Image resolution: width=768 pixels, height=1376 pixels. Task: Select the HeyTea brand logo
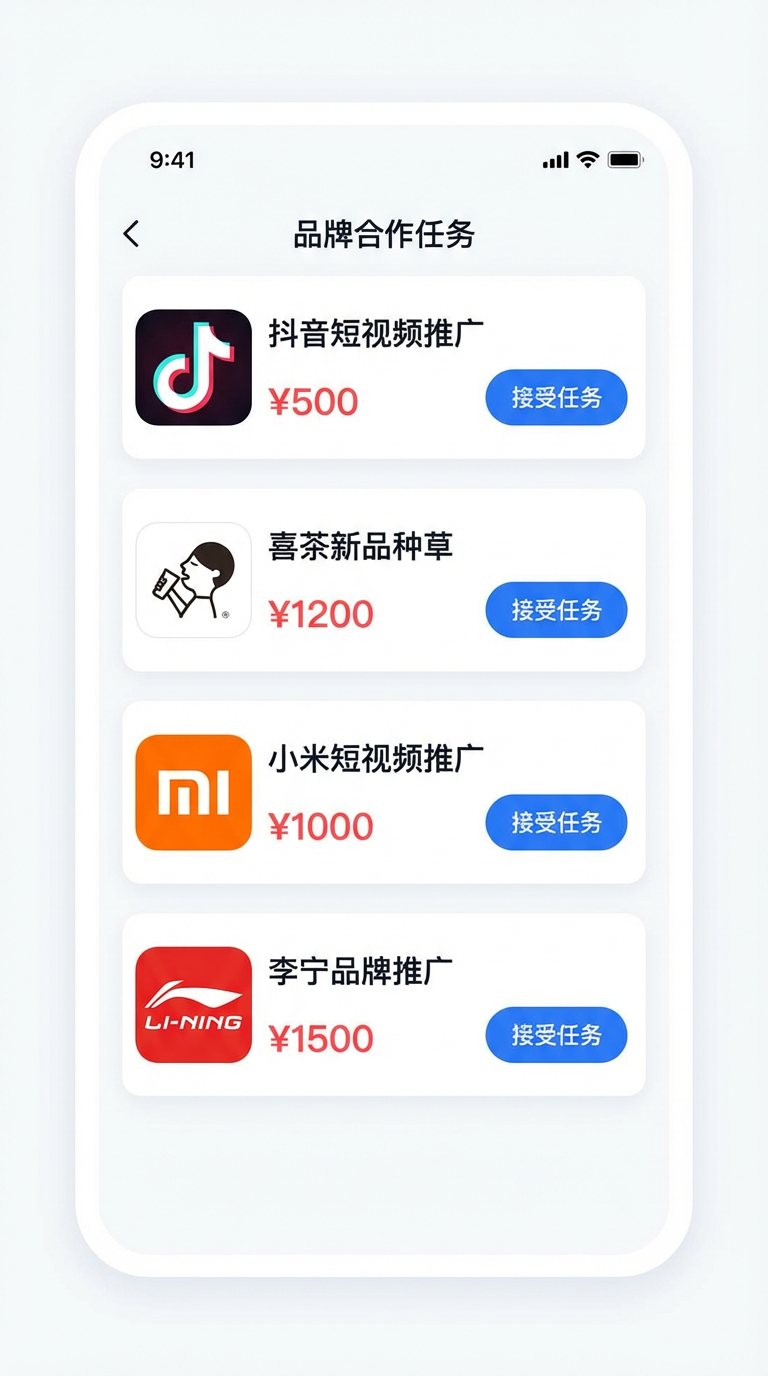point(193,579)
